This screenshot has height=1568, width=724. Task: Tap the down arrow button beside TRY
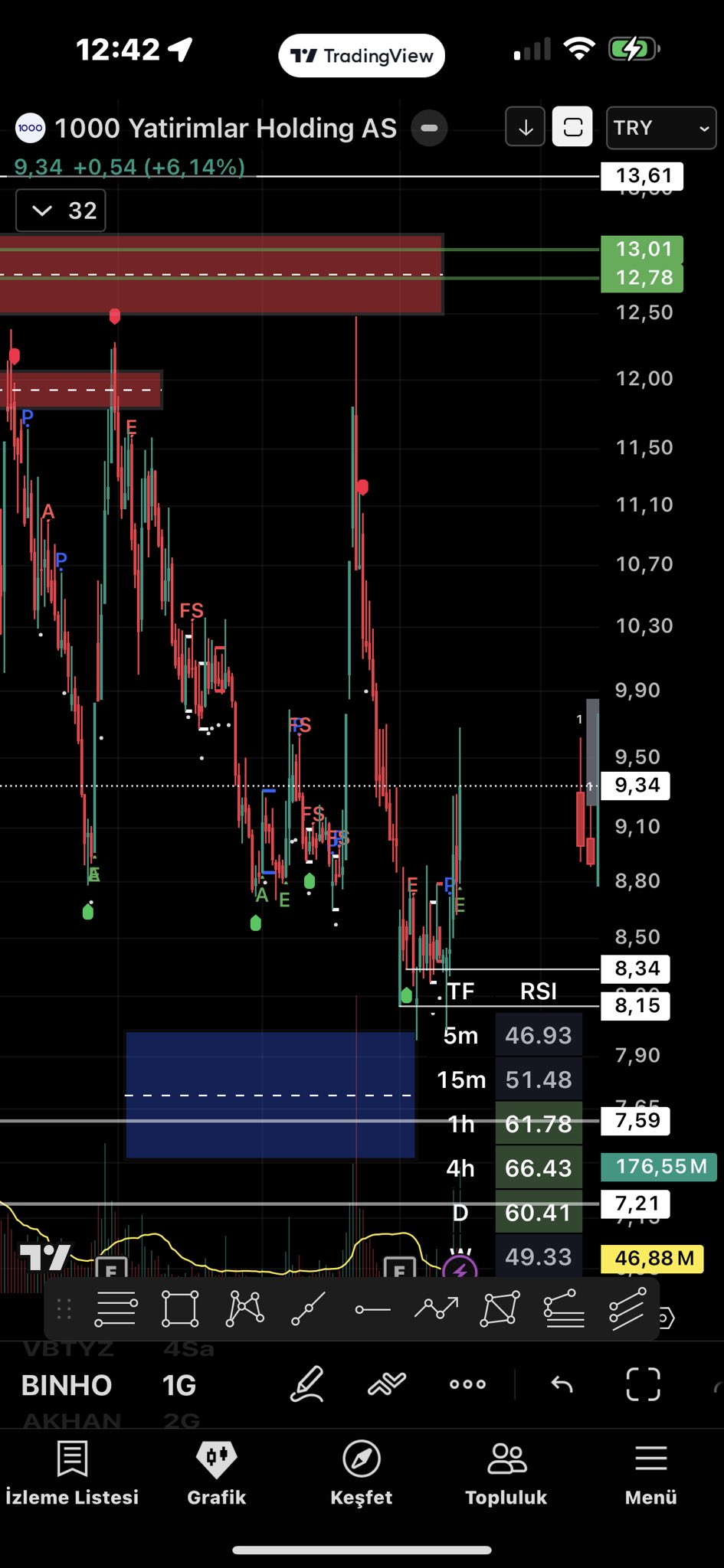coord(526,127)
